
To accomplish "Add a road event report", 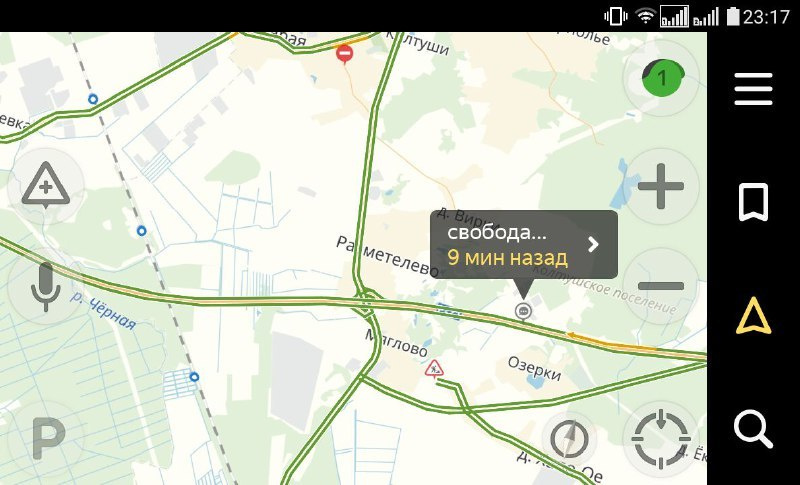I will click(x=46, y=186).
